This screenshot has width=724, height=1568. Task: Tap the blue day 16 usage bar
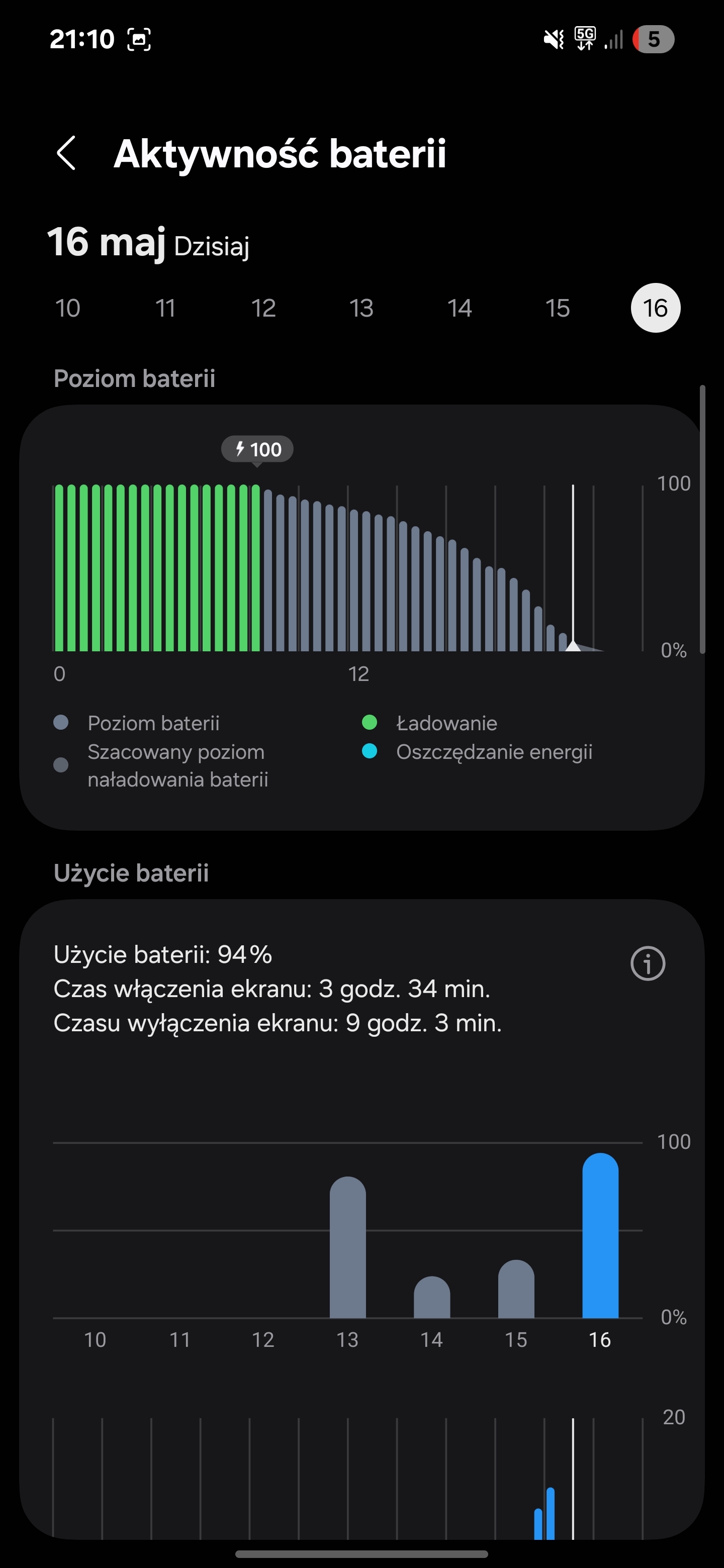(600, 1236)
